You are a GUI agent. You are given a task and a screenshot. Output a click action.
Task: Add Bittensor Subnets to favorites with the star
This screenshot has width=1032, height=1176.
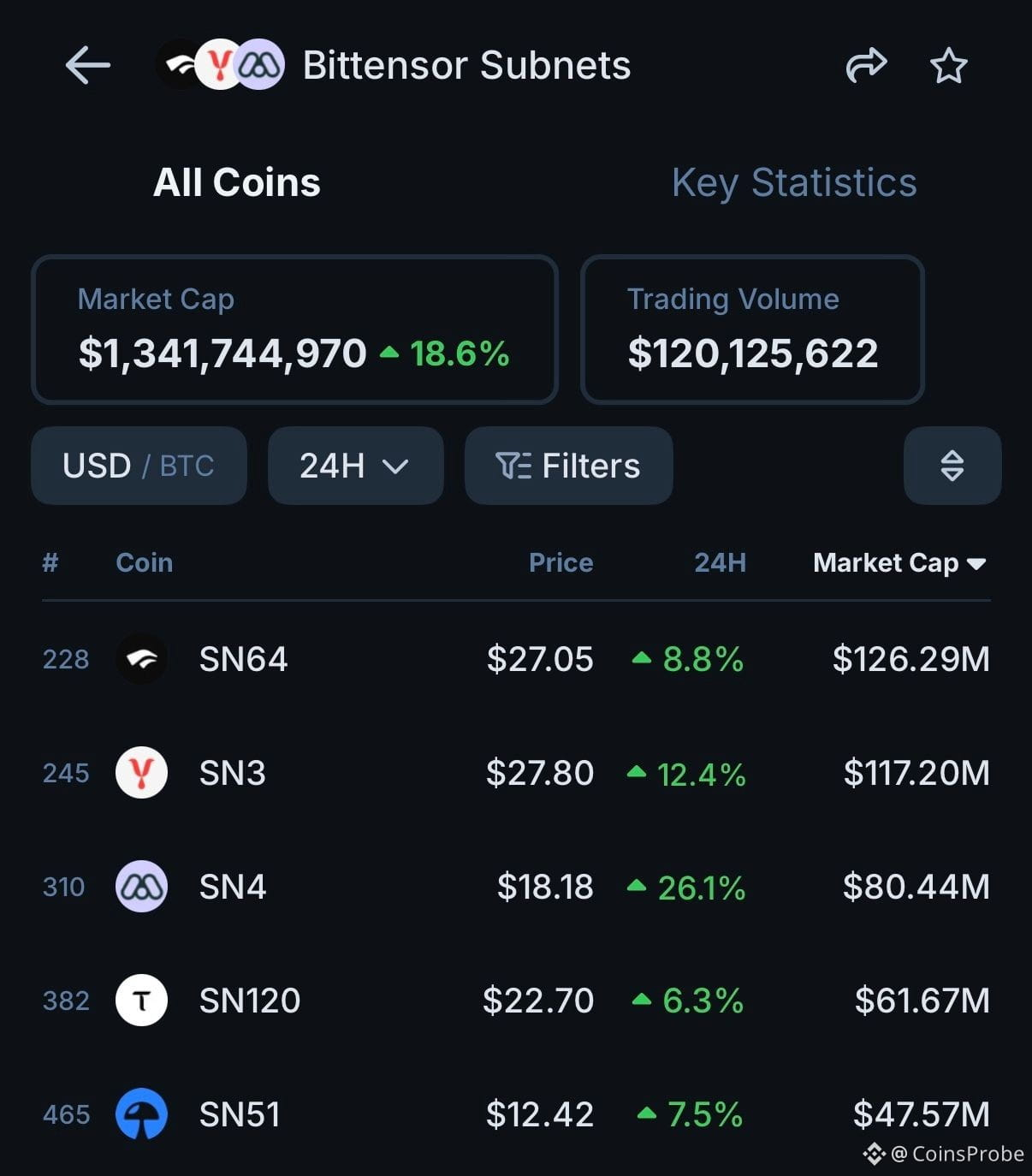(948, 66)
